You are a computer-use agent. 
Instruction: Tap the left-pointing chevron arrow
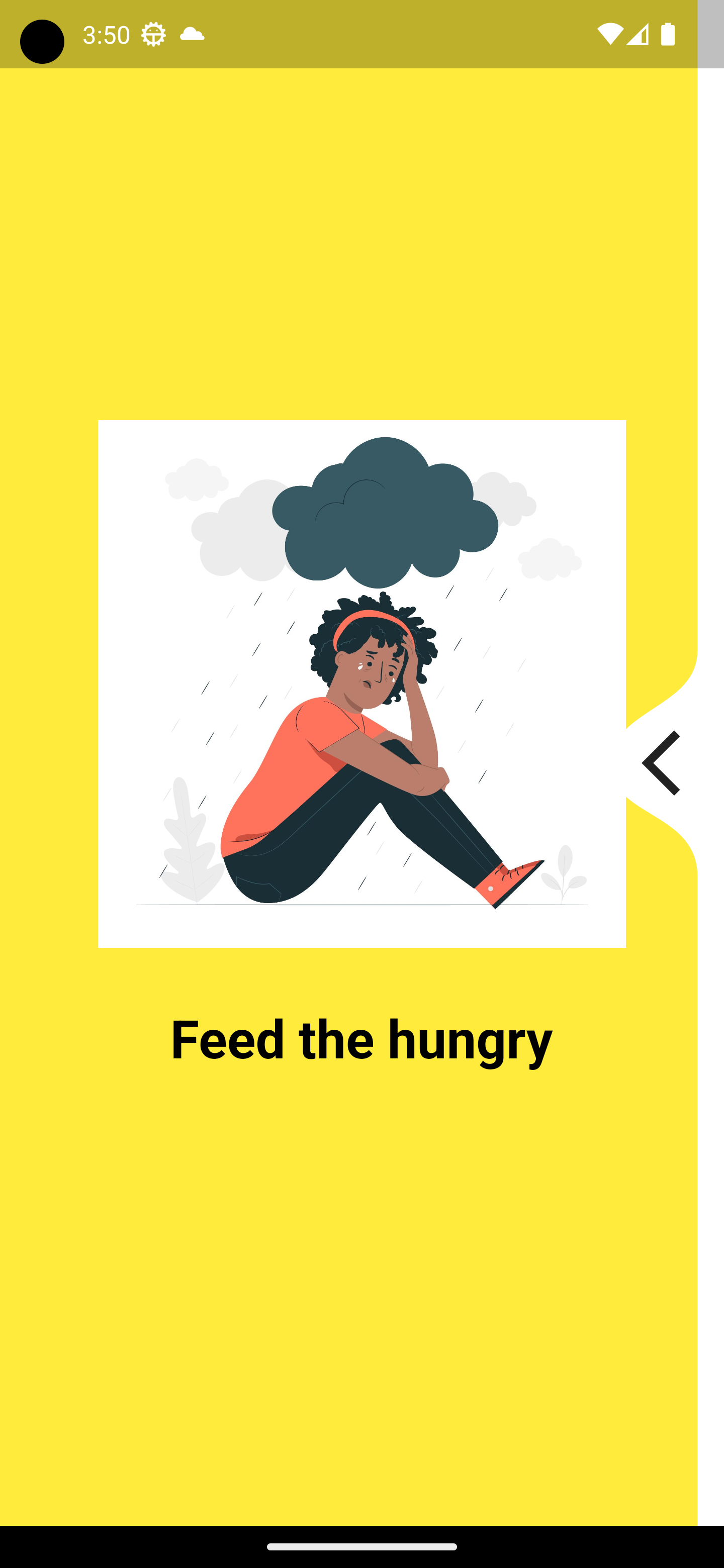pos(661,763)
